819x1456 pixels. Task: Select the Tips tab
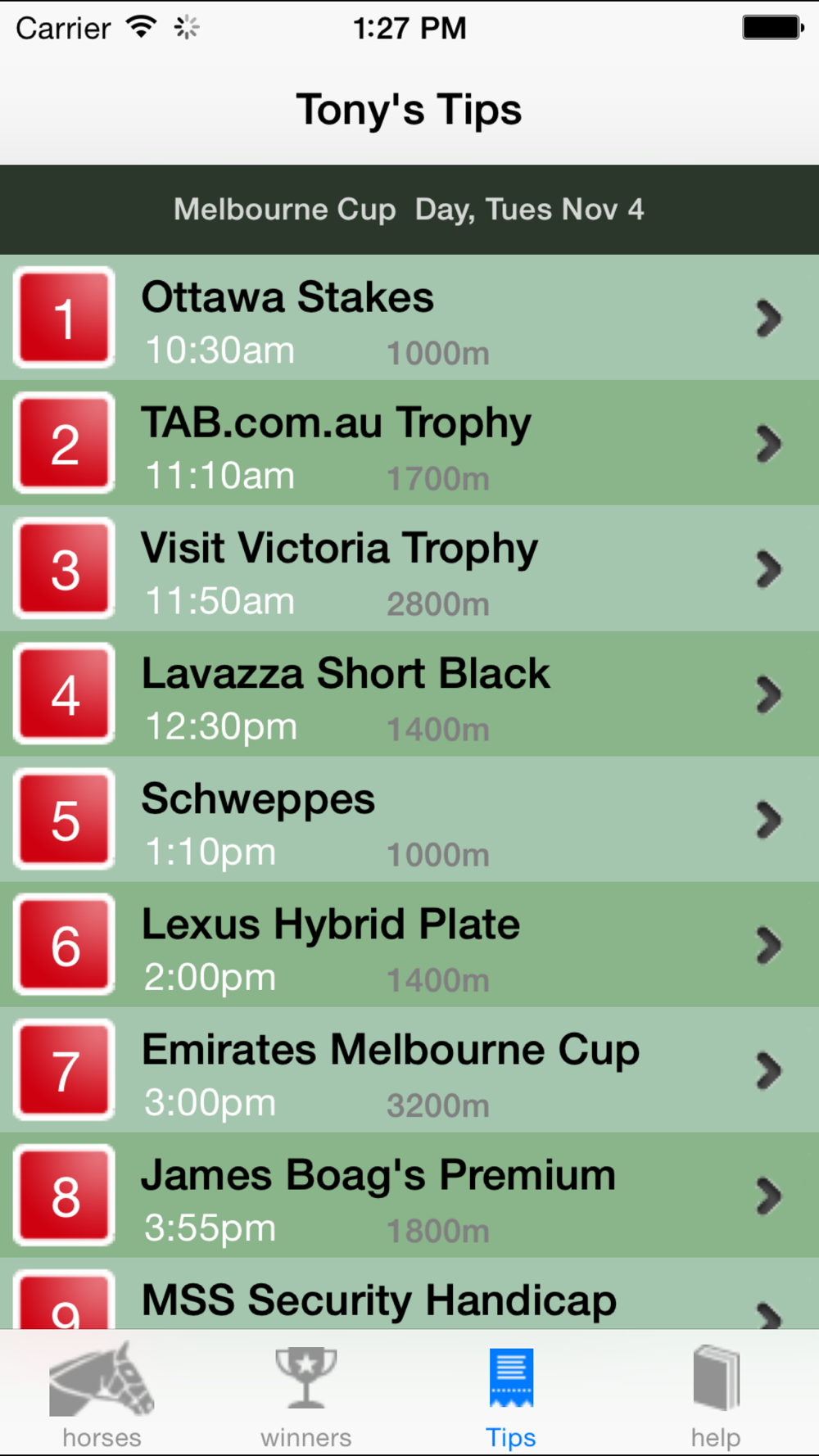pos(511,1395)
